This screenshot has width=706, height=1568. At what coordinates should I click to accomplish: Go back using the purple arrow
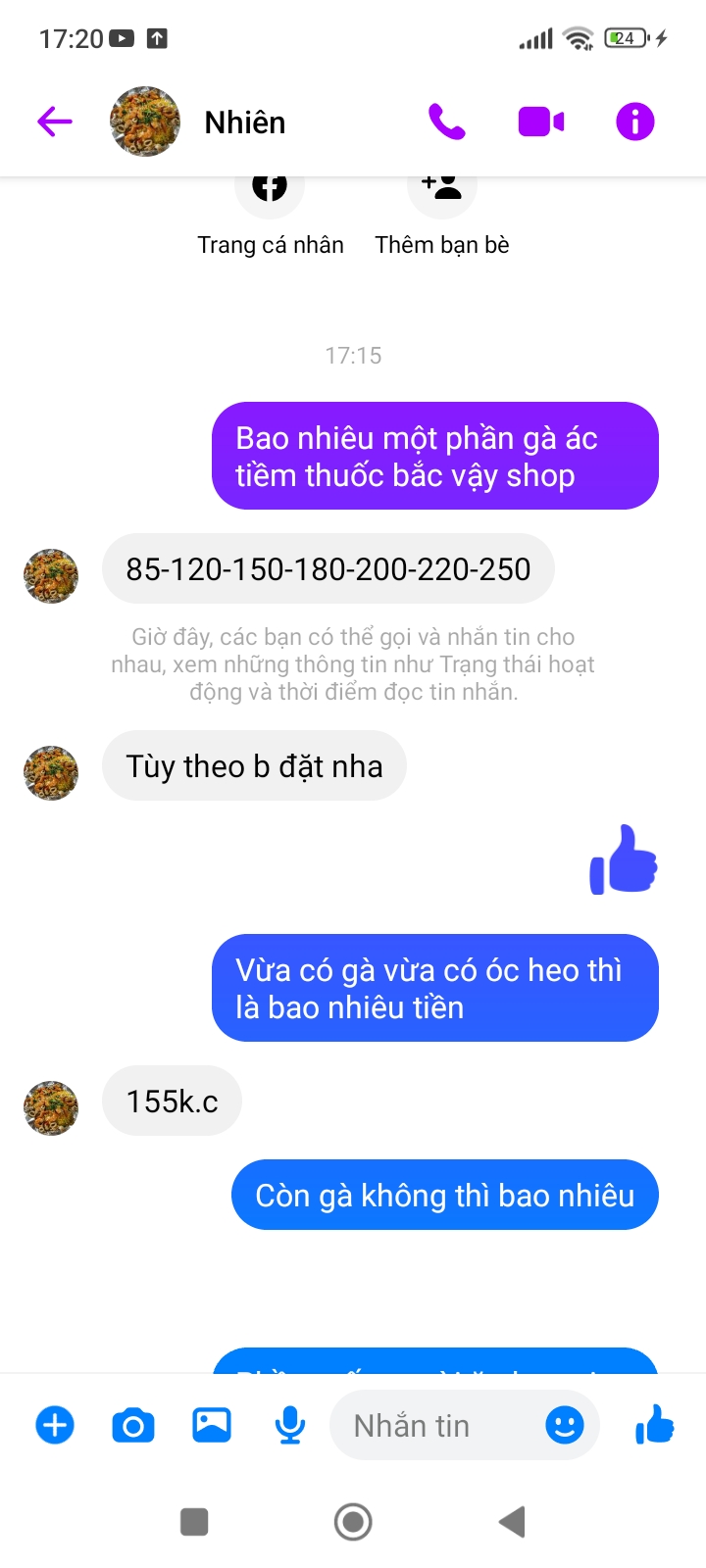(x=55, y=122)
